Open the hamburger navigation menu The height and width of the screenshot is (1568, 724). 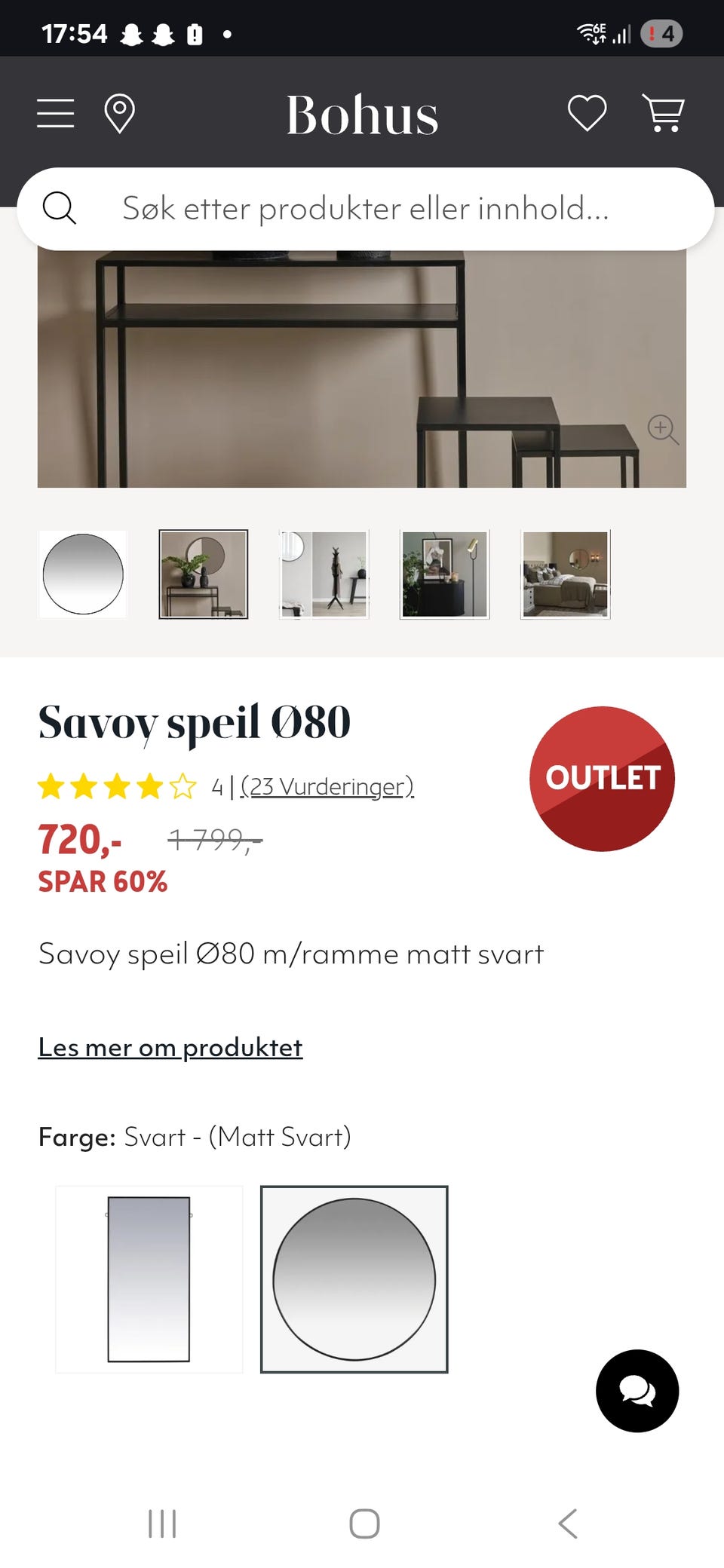tap(54, 113)
